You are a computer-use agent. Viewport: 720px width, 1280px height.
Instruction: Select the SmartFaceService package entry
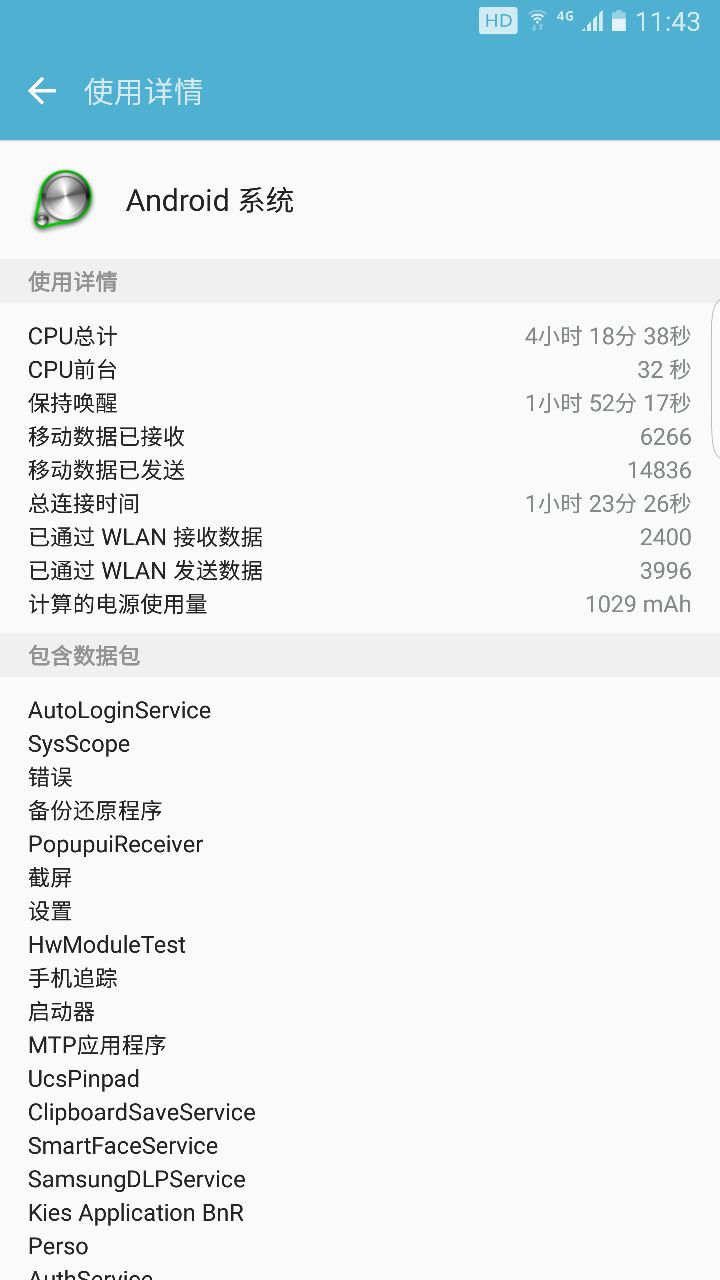[x=123, y=1145]
